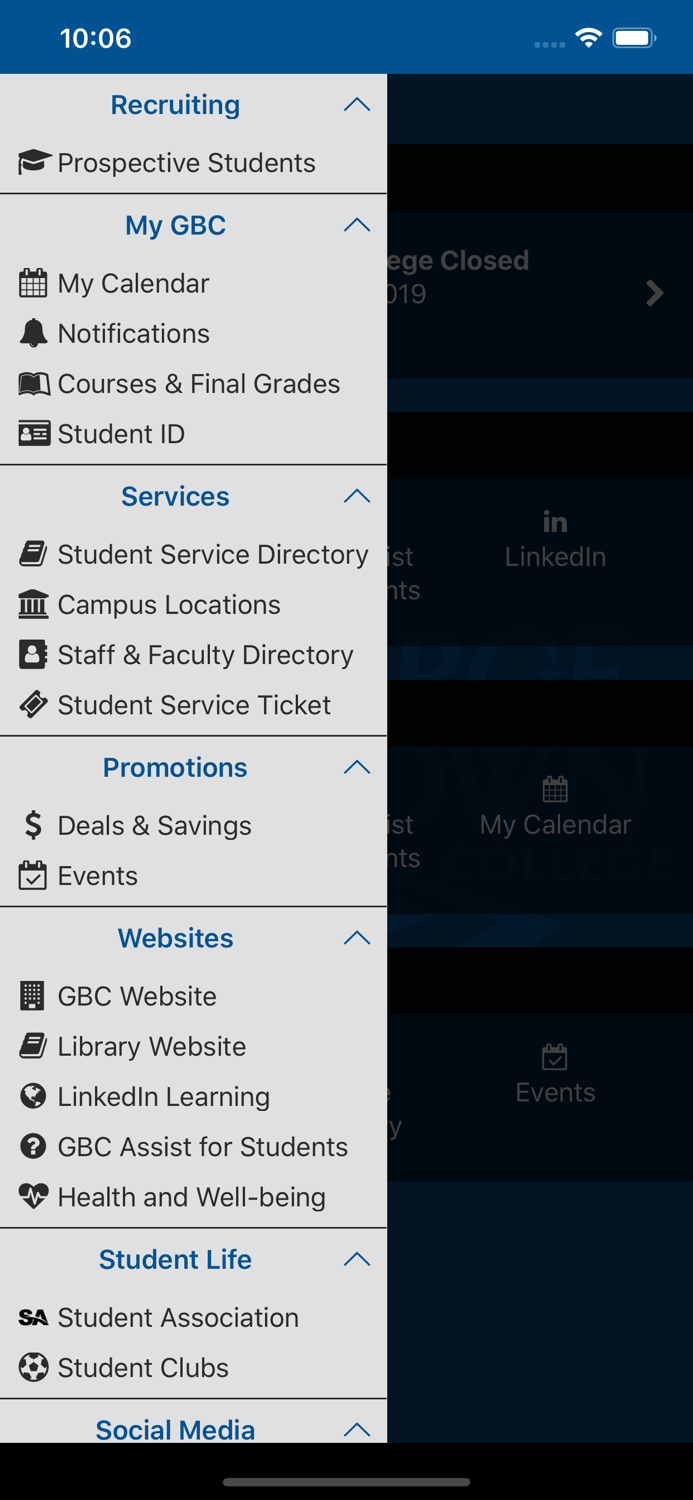Image resolution: width=693 pixels, height=1500 pixels.
Task: Collapse the Recruiting section
Action: pyautogui.click(x=356, y=105)
